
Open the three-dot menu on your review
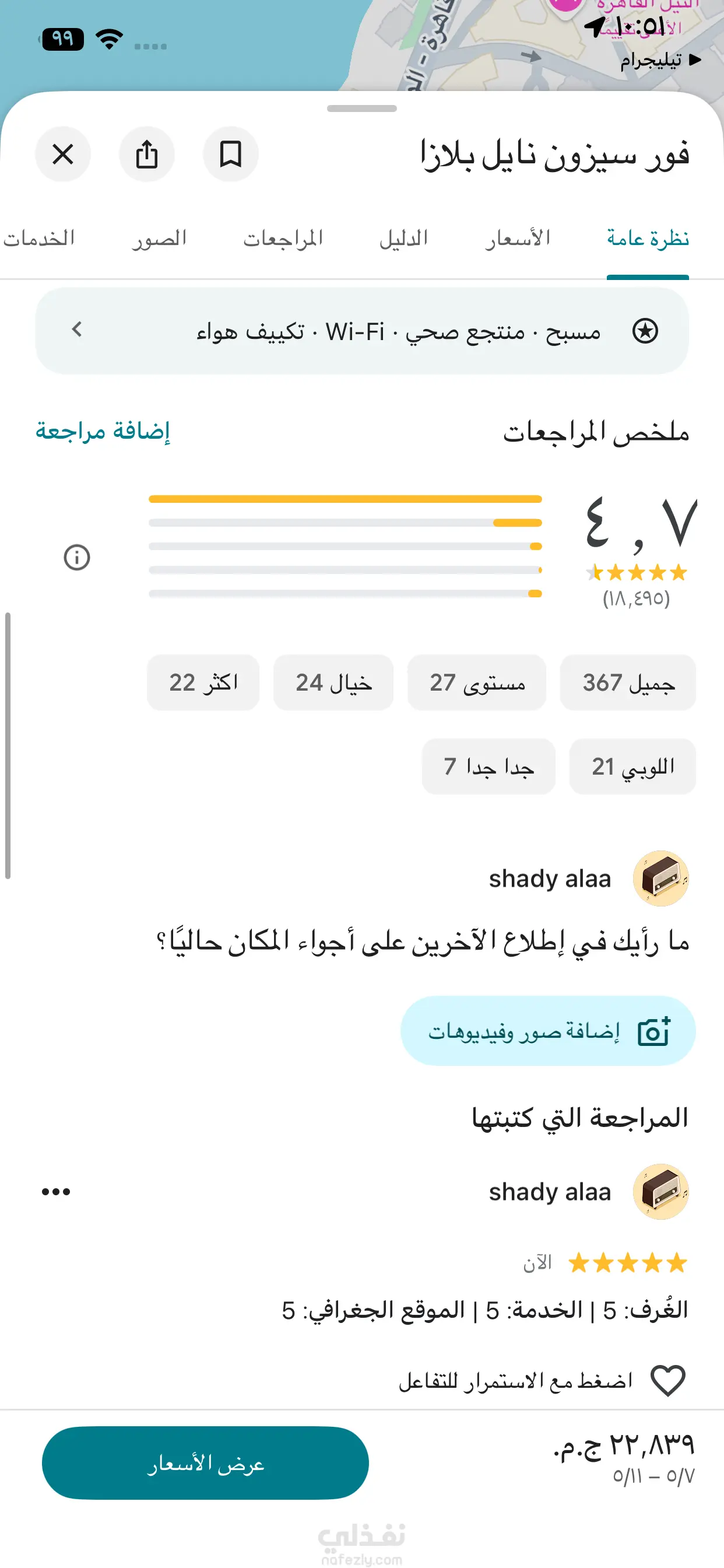pyautogui.click(x=56, y=1192)
